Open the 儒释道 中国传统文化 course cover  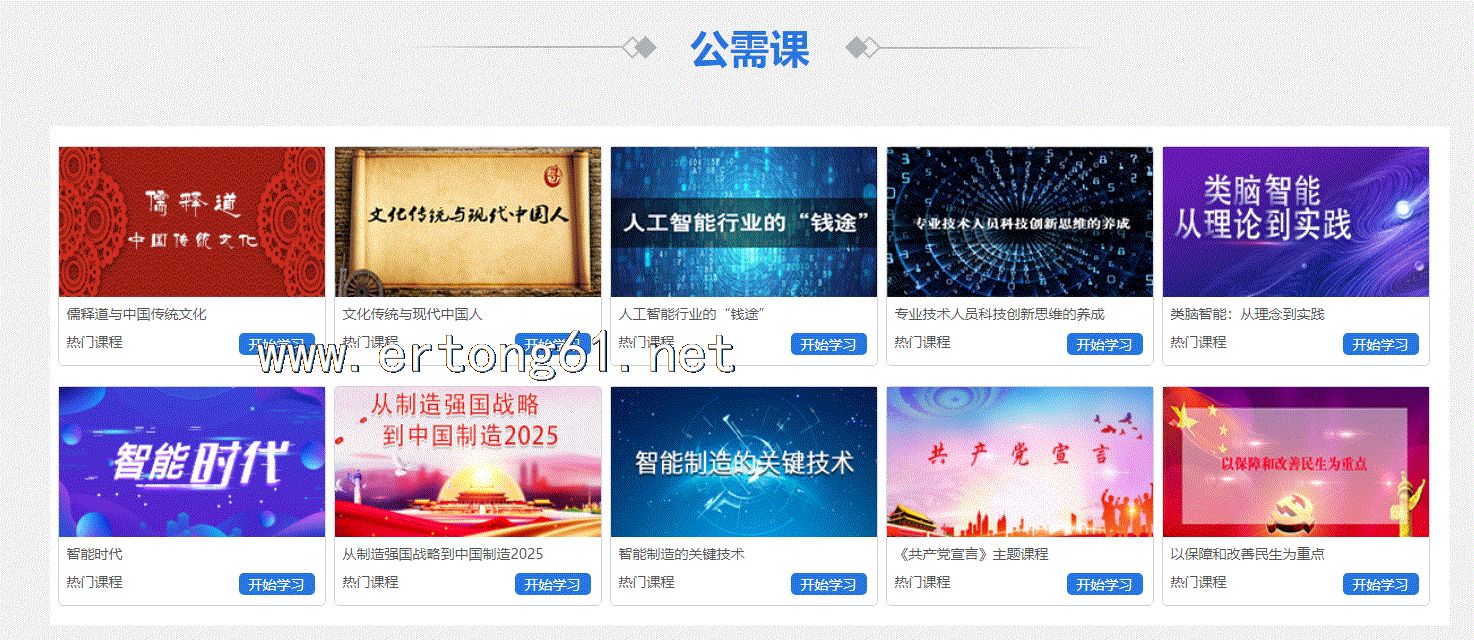coord(192,222)
